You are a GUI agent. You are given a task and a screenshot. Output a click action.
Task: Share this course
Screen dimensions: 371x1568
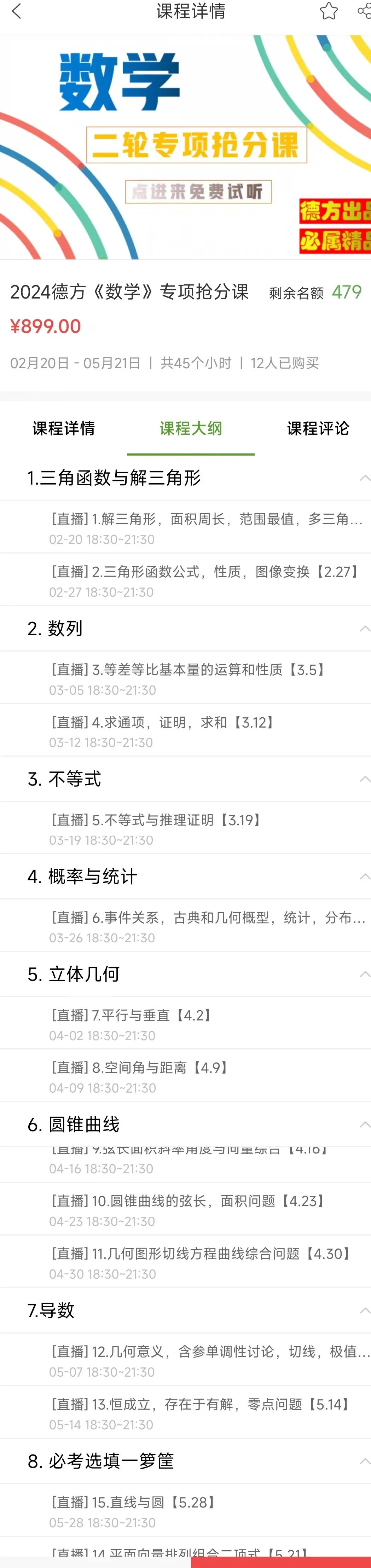click(x=364, y=11)
